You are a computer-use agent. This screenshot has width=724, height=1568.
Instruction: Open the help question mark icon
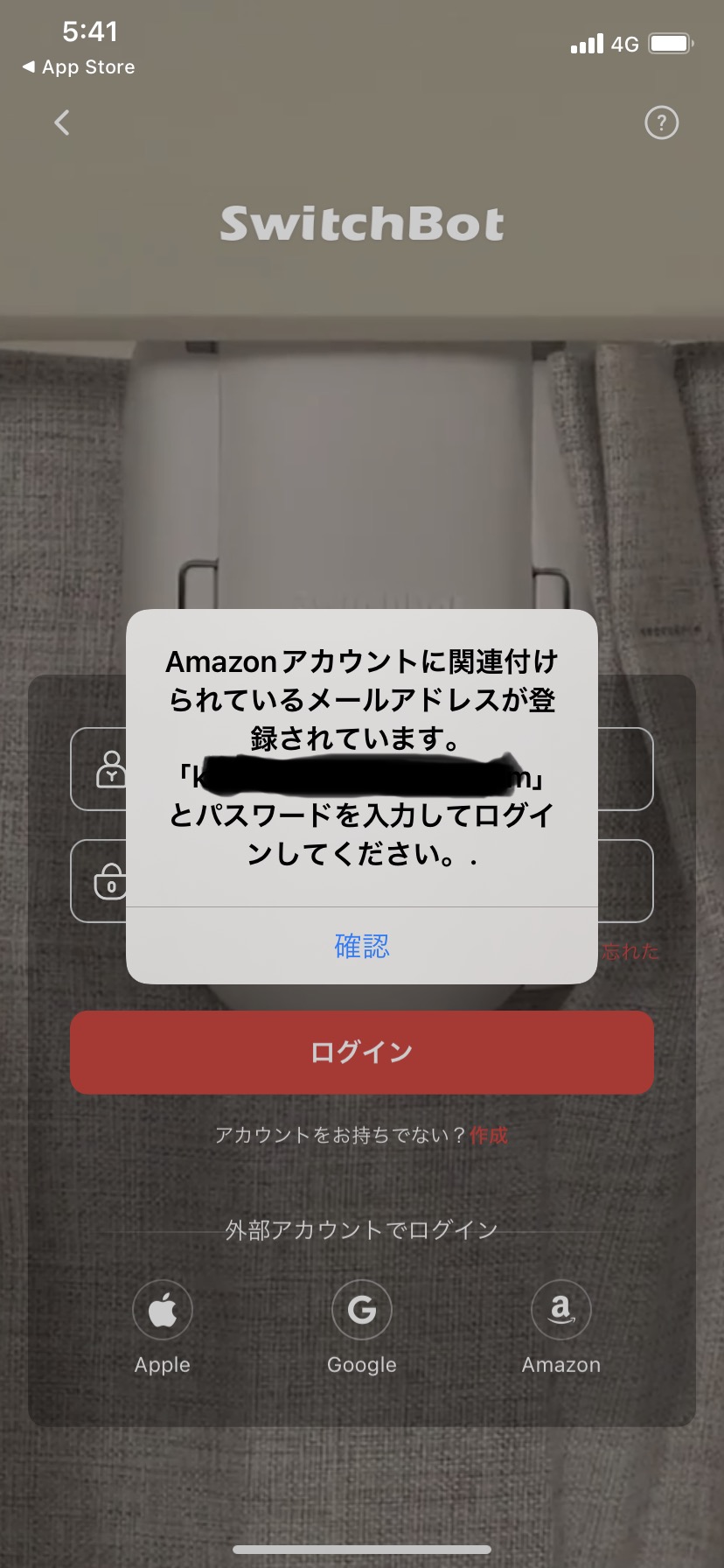coord(662,122)
